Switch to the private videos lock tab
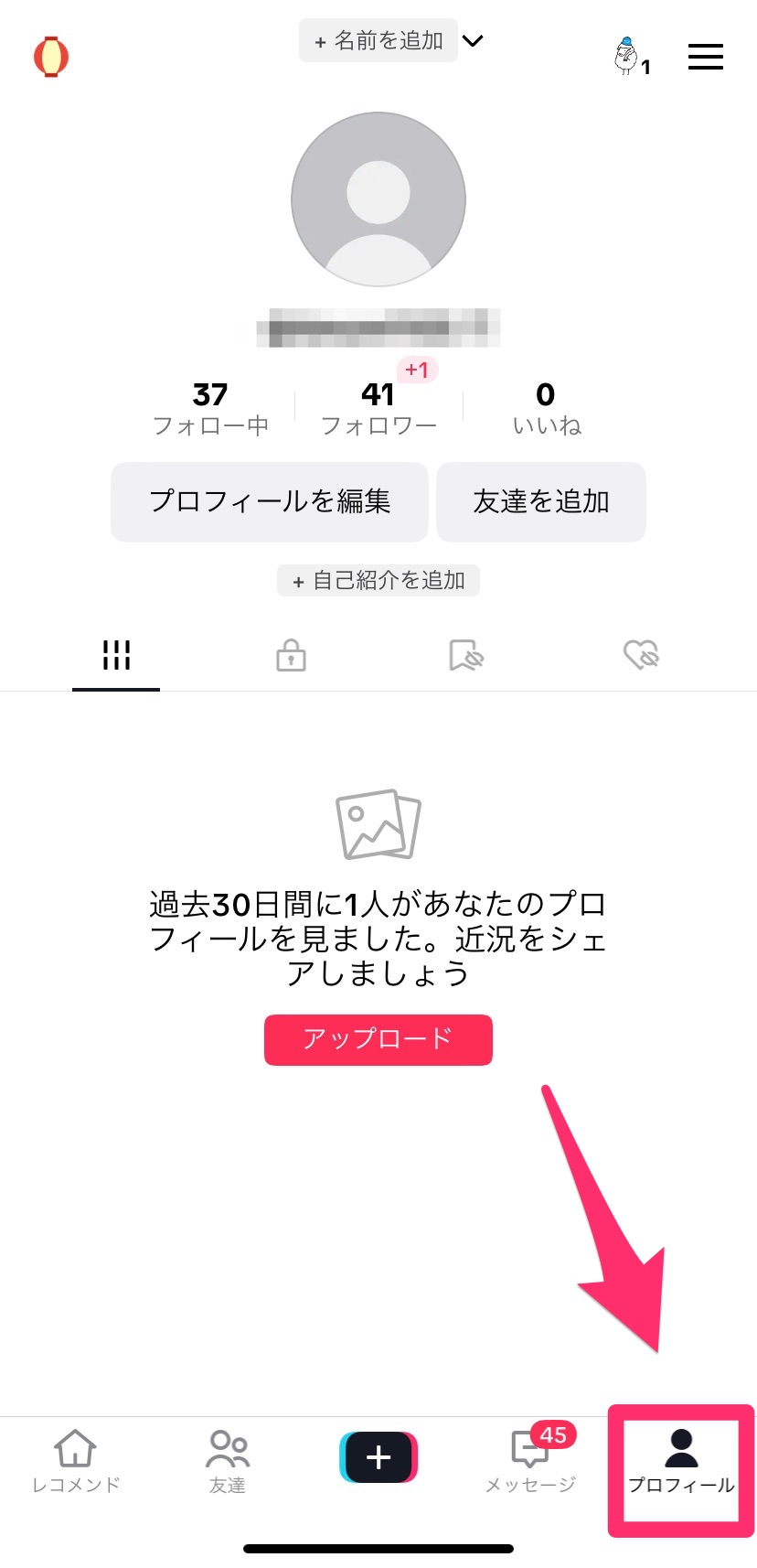The image size is (757, 1568). [291, 655]
